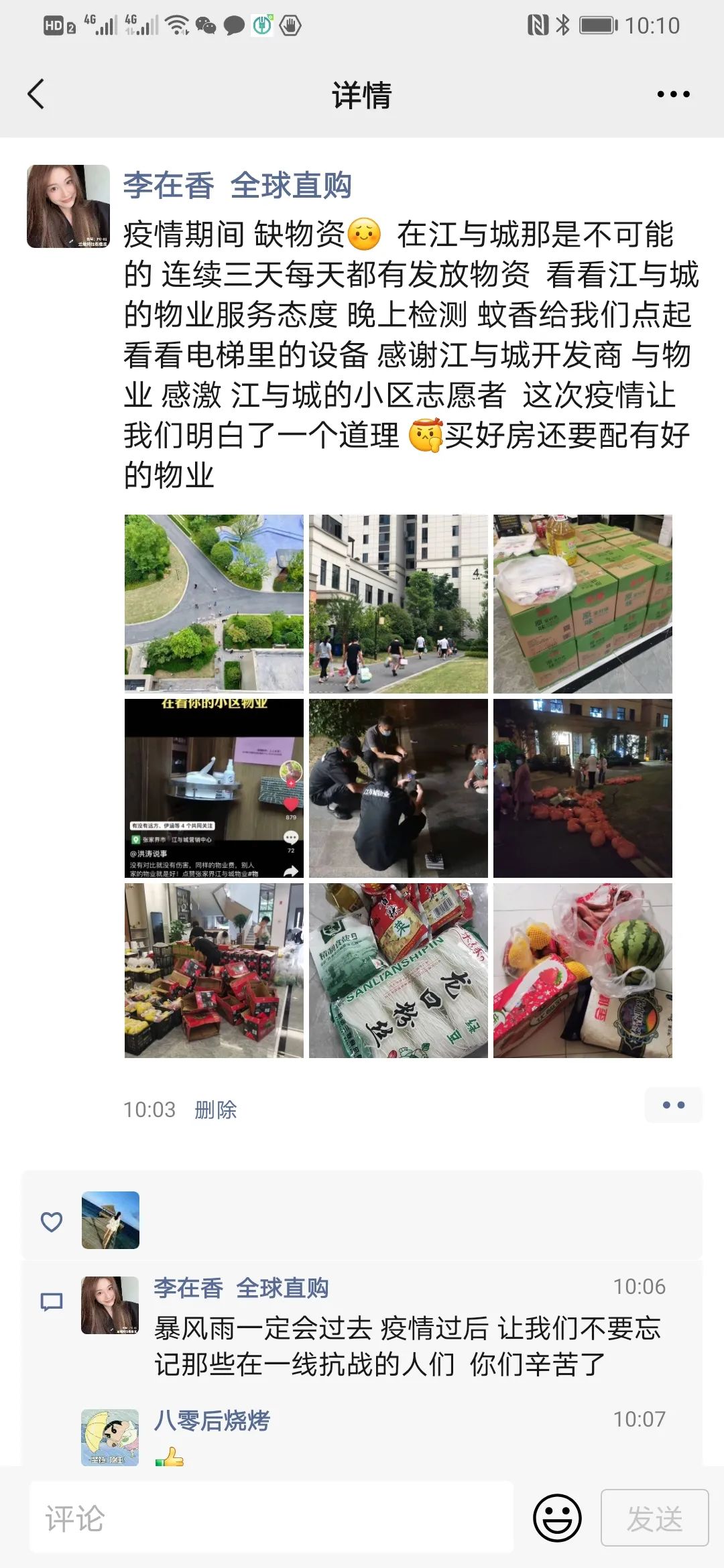This screenshot has width=724, height=1568.
Task: Open photo of residents walking by building
Action: pos(398,603)
